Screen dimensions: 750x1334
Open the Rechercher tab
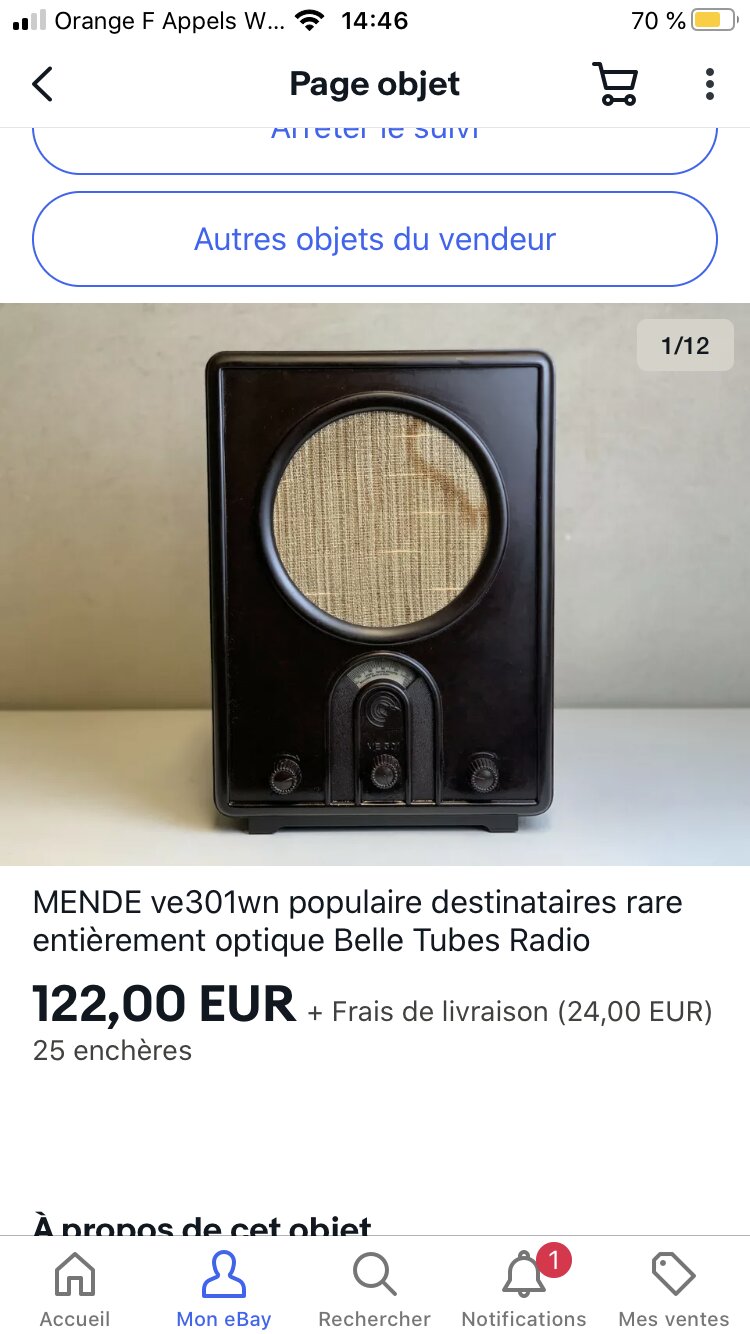point(375,1289)
